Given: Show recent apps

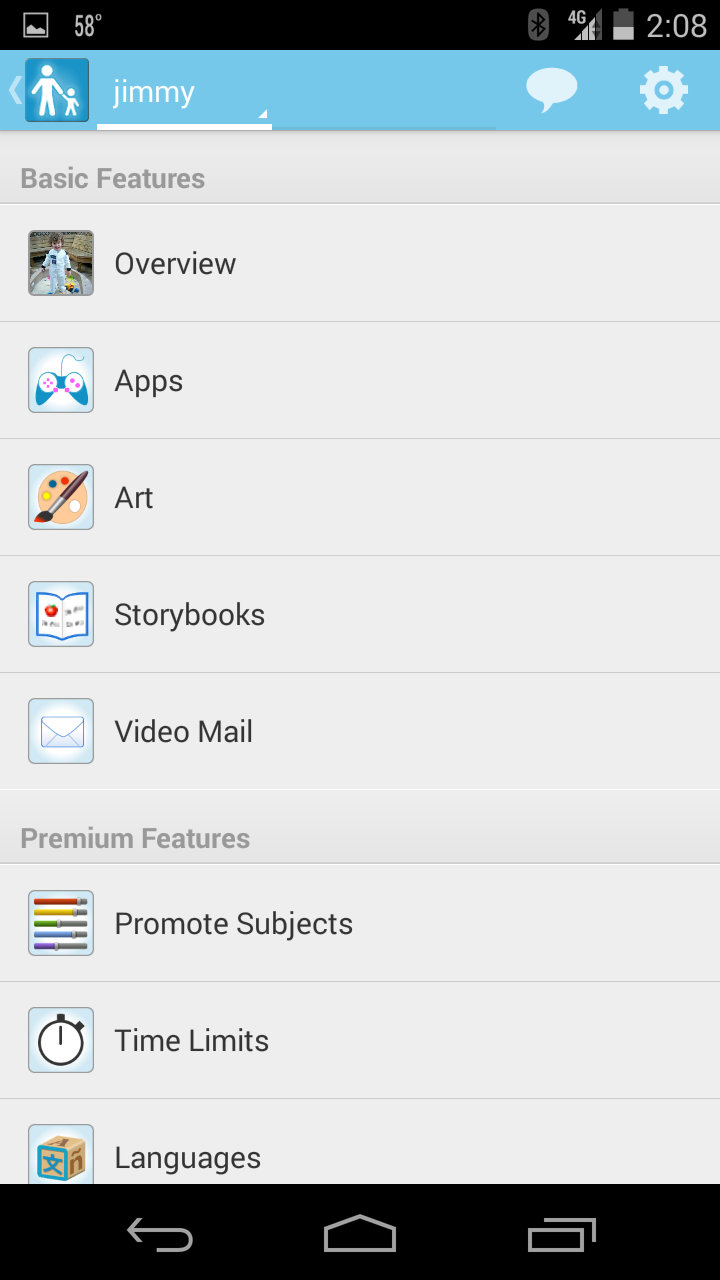Looking at the screenshot, I should 561,1234.
